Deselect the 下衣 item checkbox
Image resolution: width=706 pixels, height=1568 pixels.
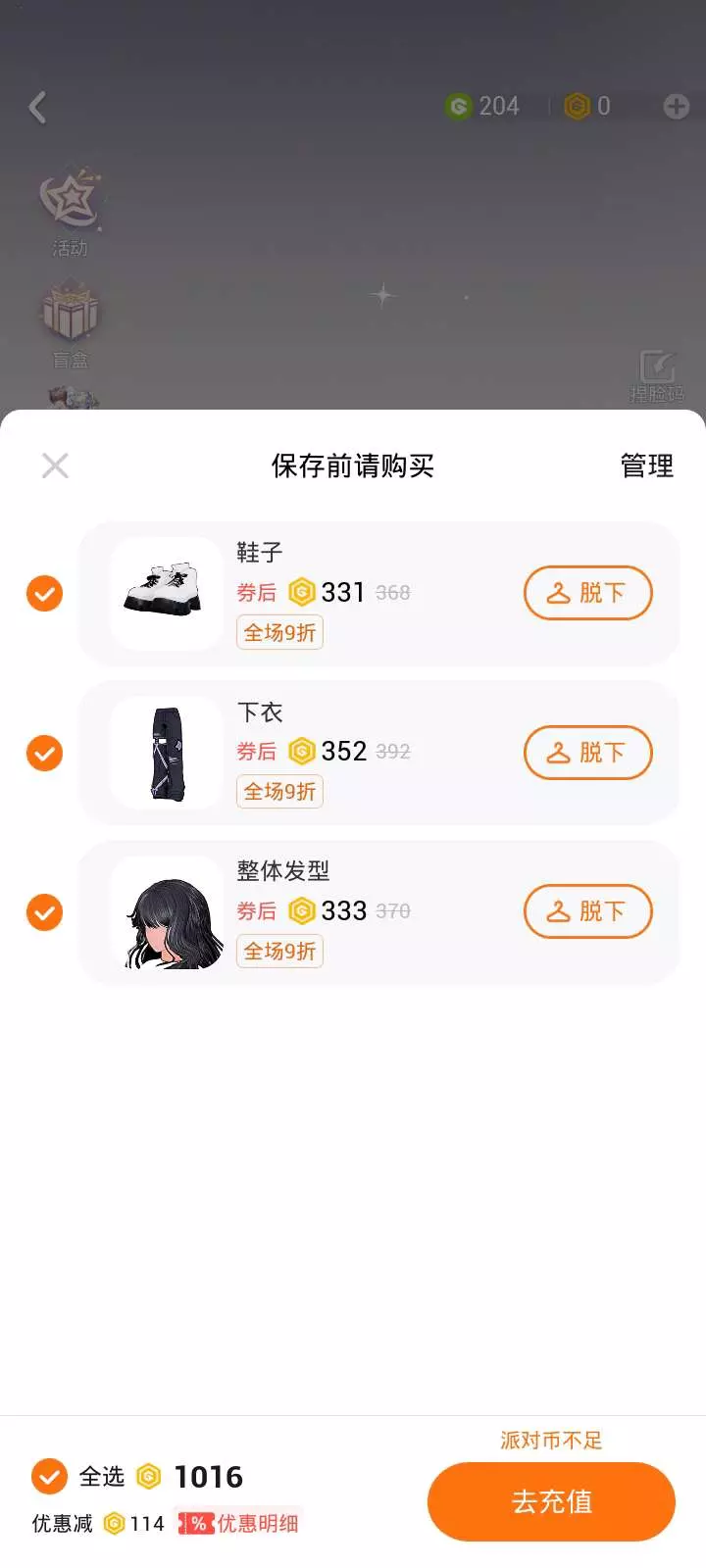pos(44,753)
